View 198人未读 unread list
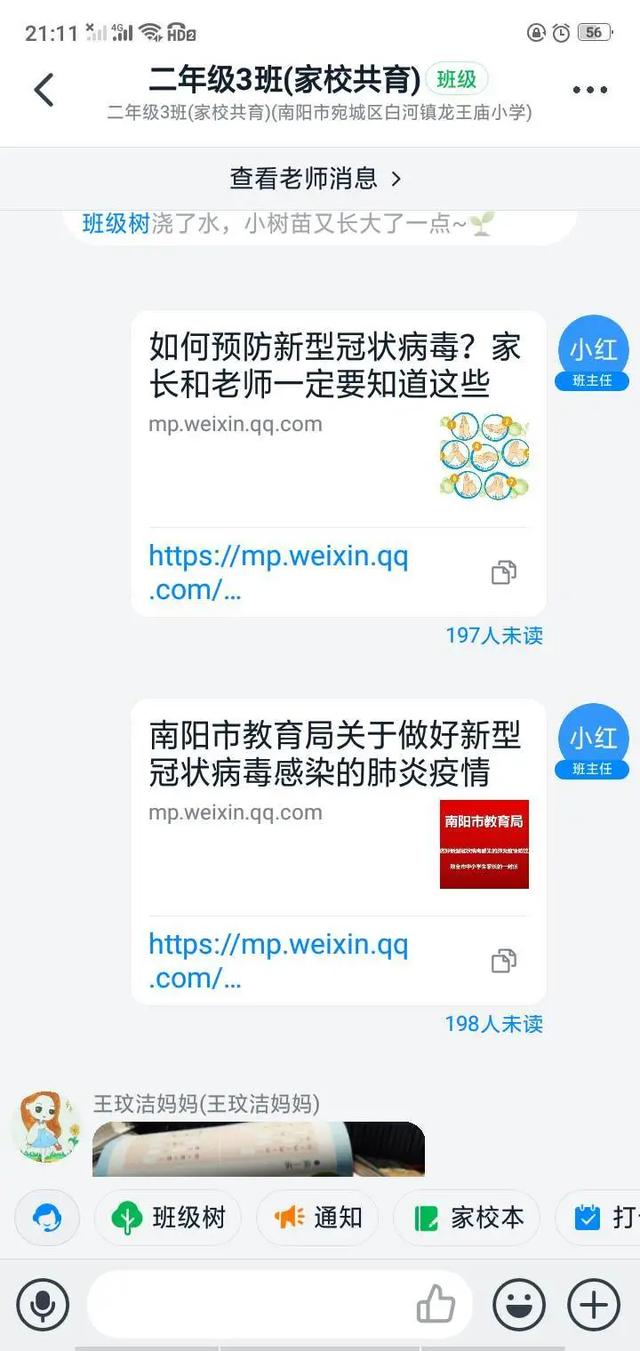This screenshot has height=1351, width=640. (x=494, y=1024)
